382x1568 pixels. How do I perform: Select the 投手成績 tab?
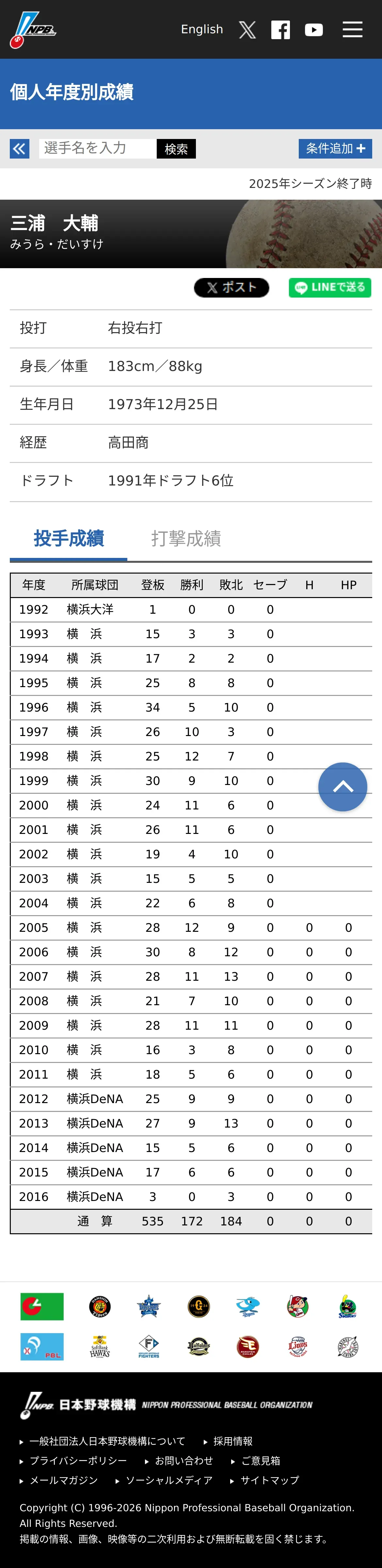[x=69, y=538]
